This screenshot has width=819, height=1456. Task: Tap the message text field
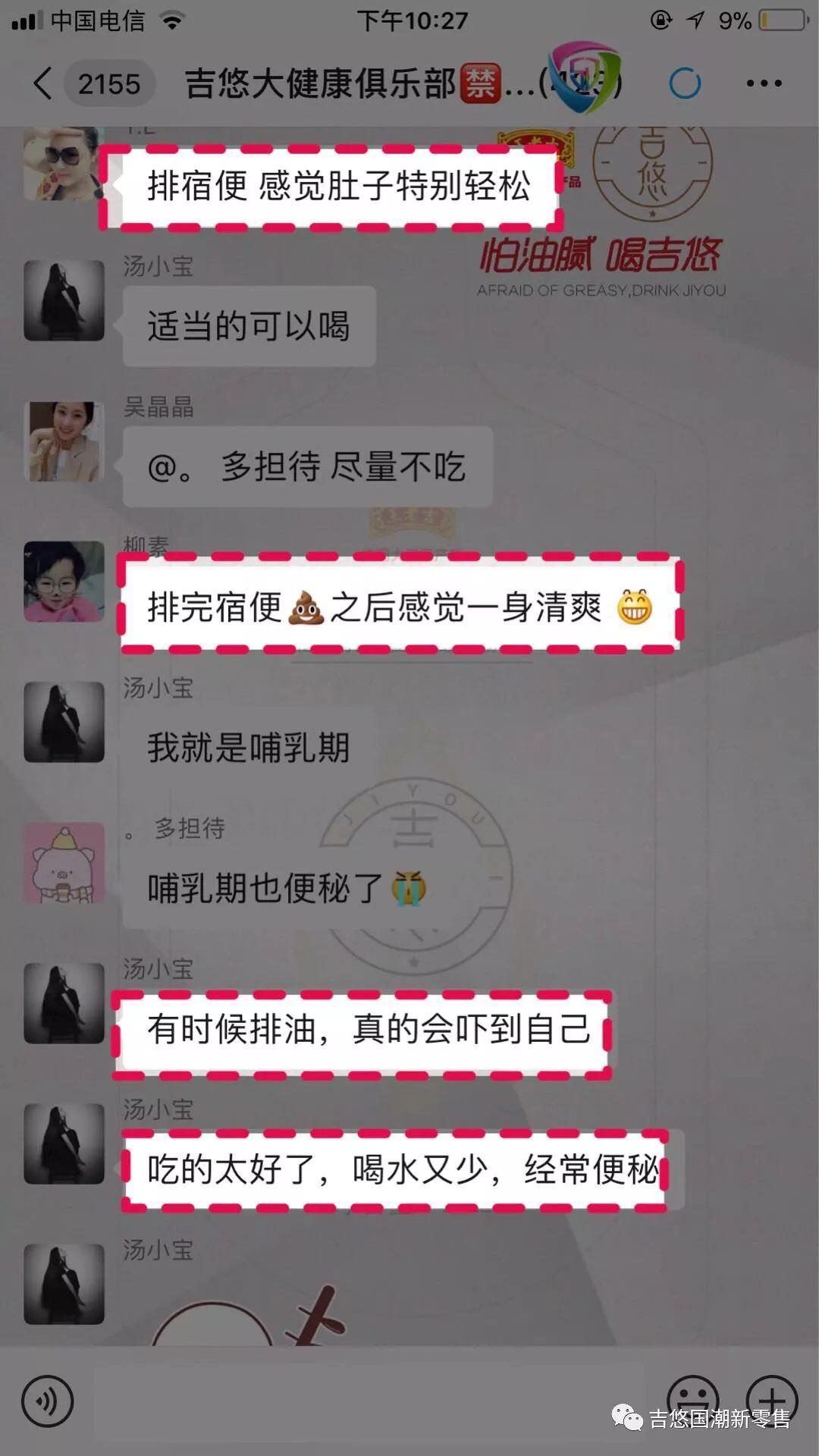pos(369,1401)
